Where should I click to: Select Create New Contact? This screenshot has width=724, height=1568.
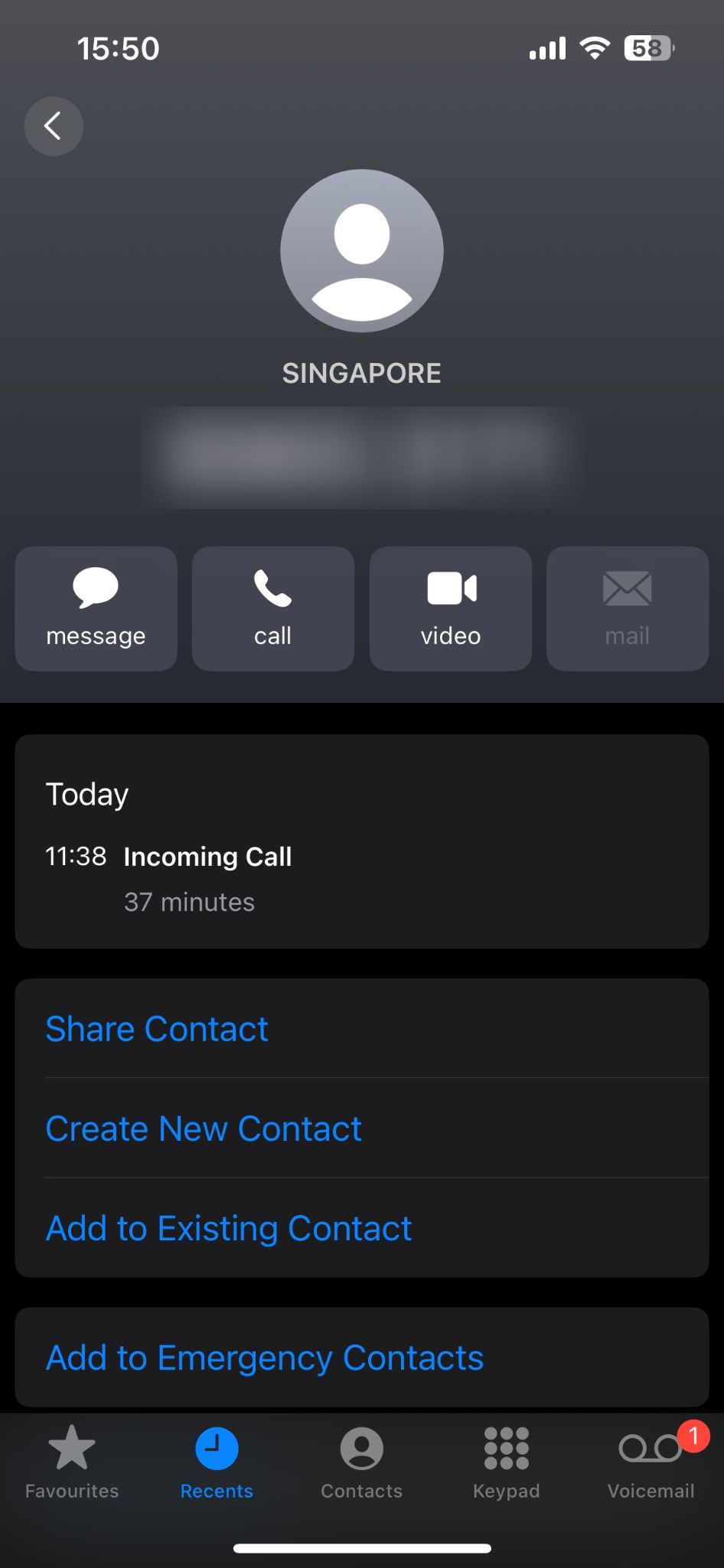[204, 1128]
